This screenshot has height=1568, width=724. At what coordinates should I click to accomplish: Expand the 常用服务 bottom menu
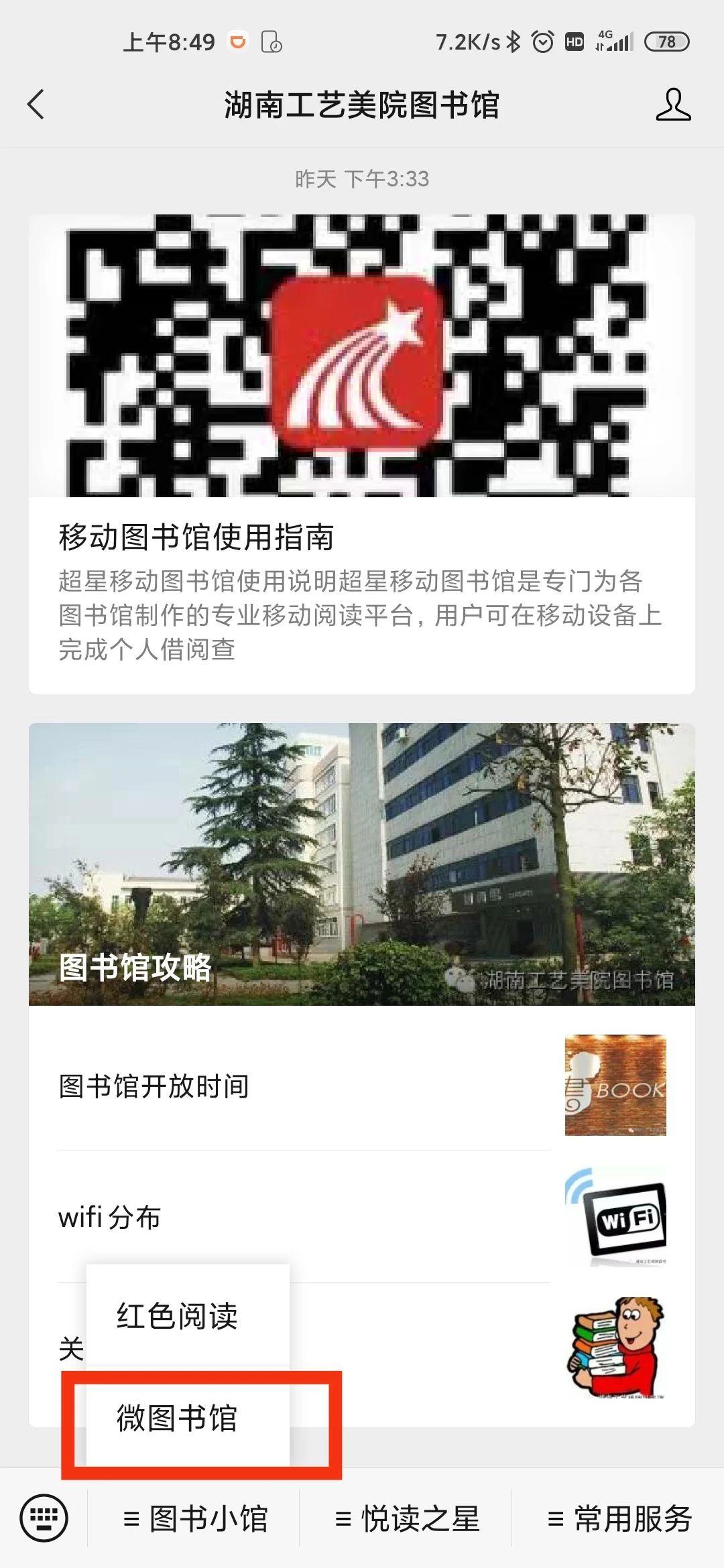[x=619, y=1518]
